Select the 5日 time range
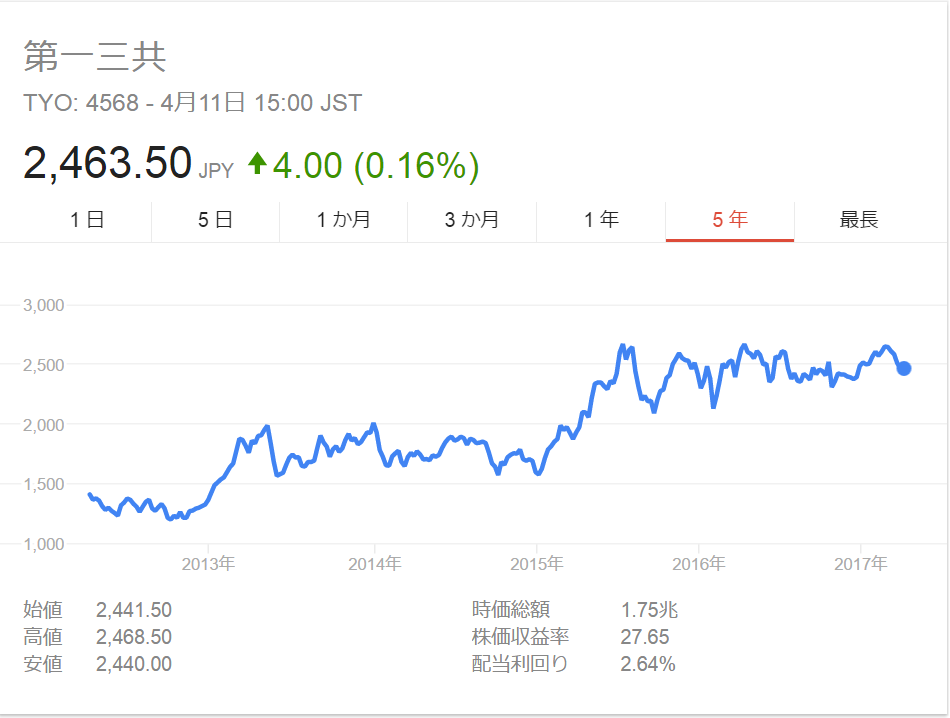This screenshot has width=950, height=718. click(x=215, y=220)
